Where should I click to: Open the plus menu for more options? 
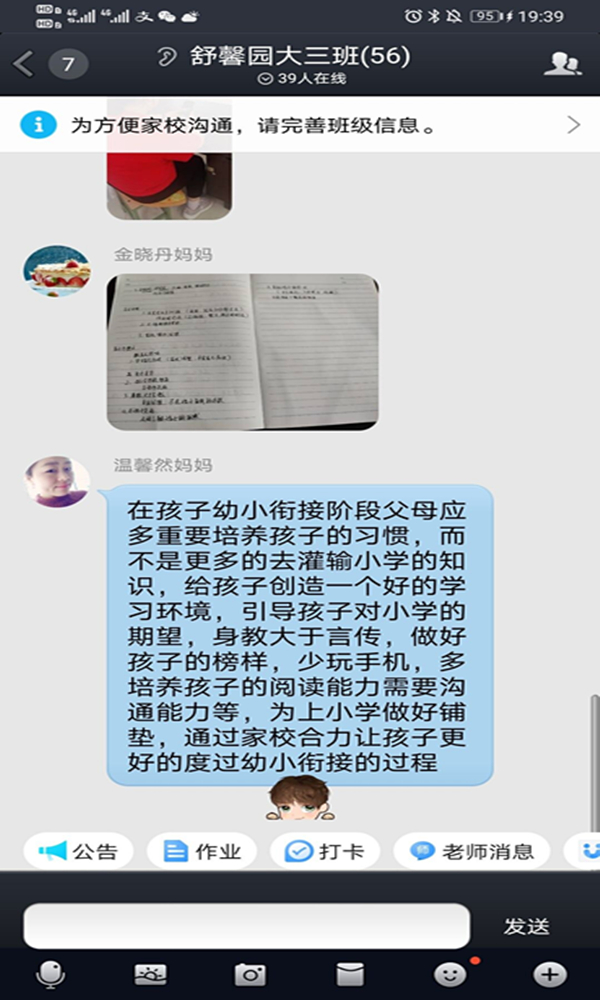point(550,974)
